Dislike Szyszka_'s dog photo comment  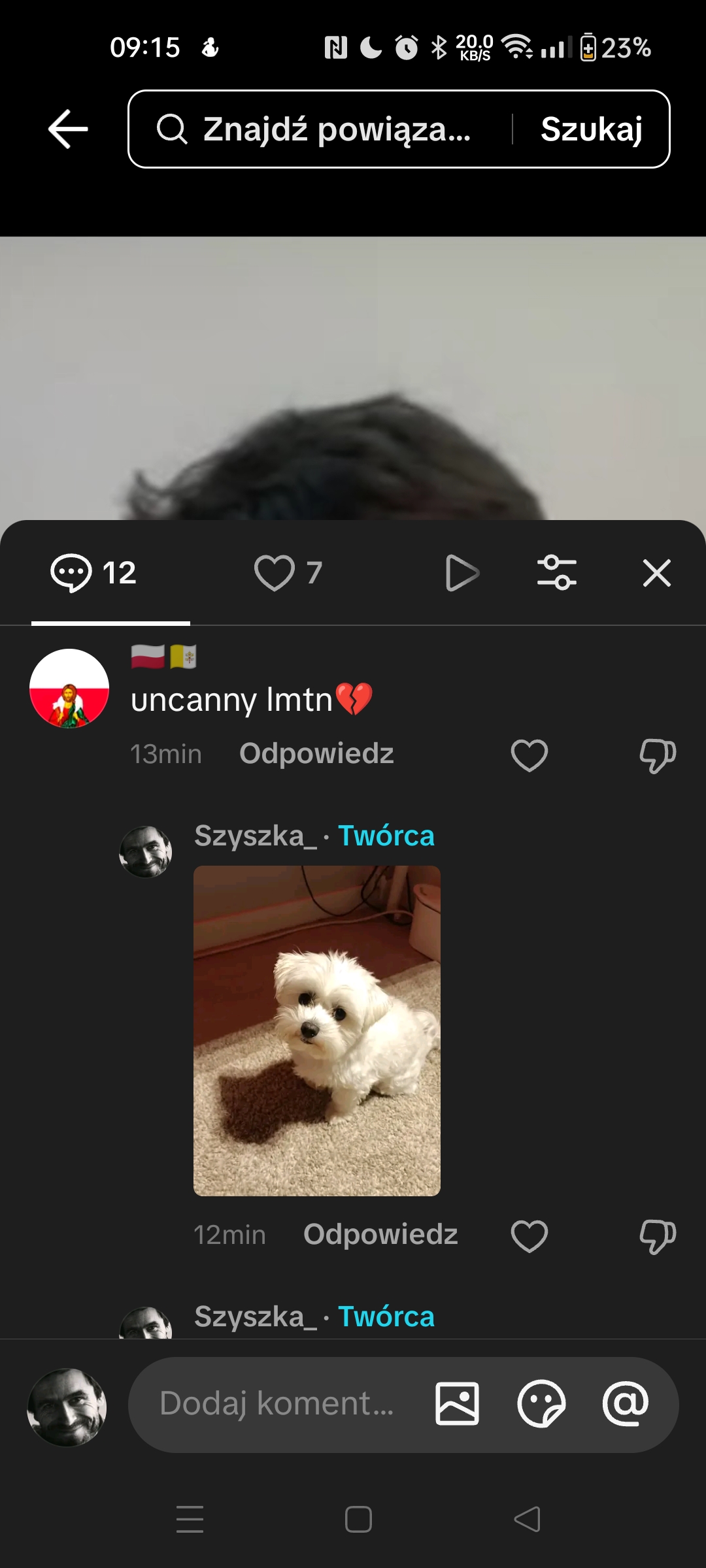657,1236
